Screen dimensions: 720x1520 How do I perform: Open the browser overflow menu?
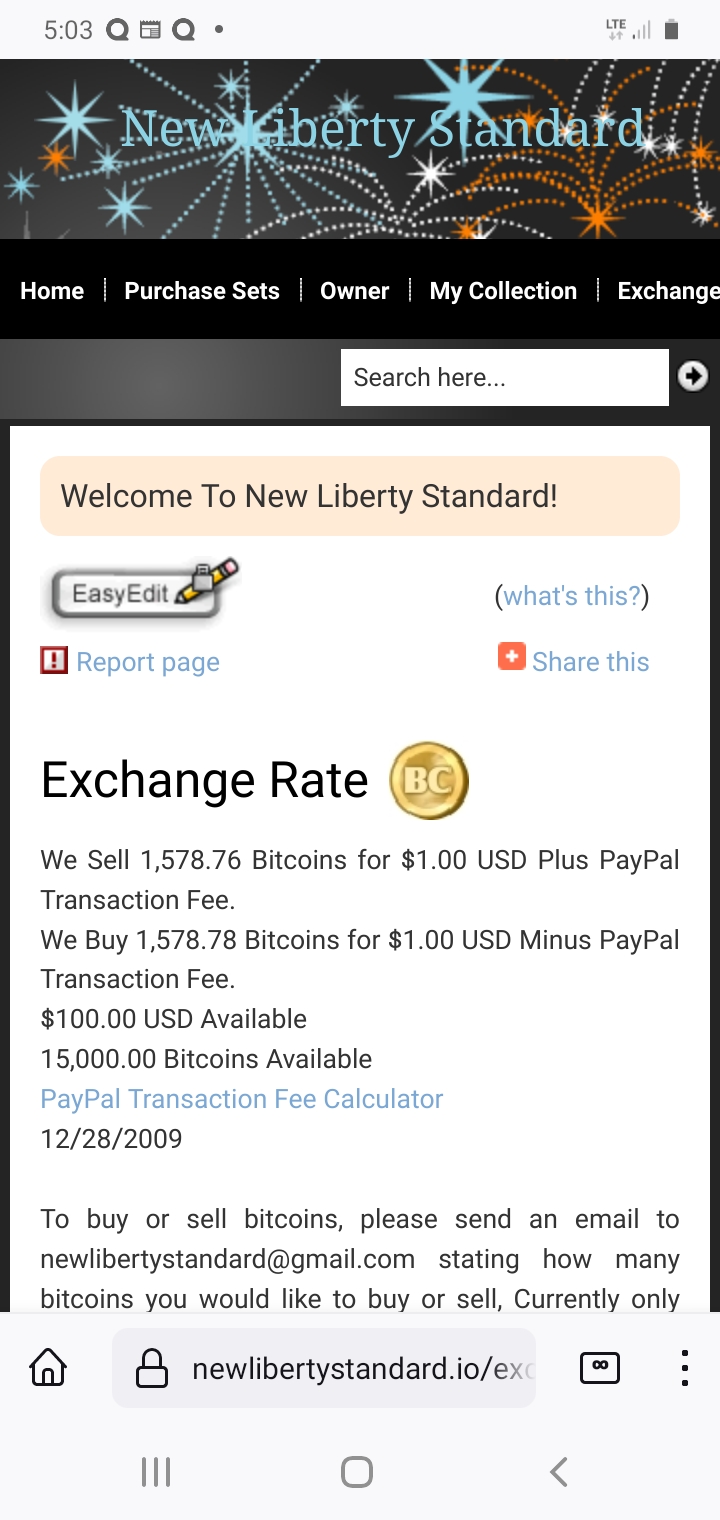[684, 1367]
